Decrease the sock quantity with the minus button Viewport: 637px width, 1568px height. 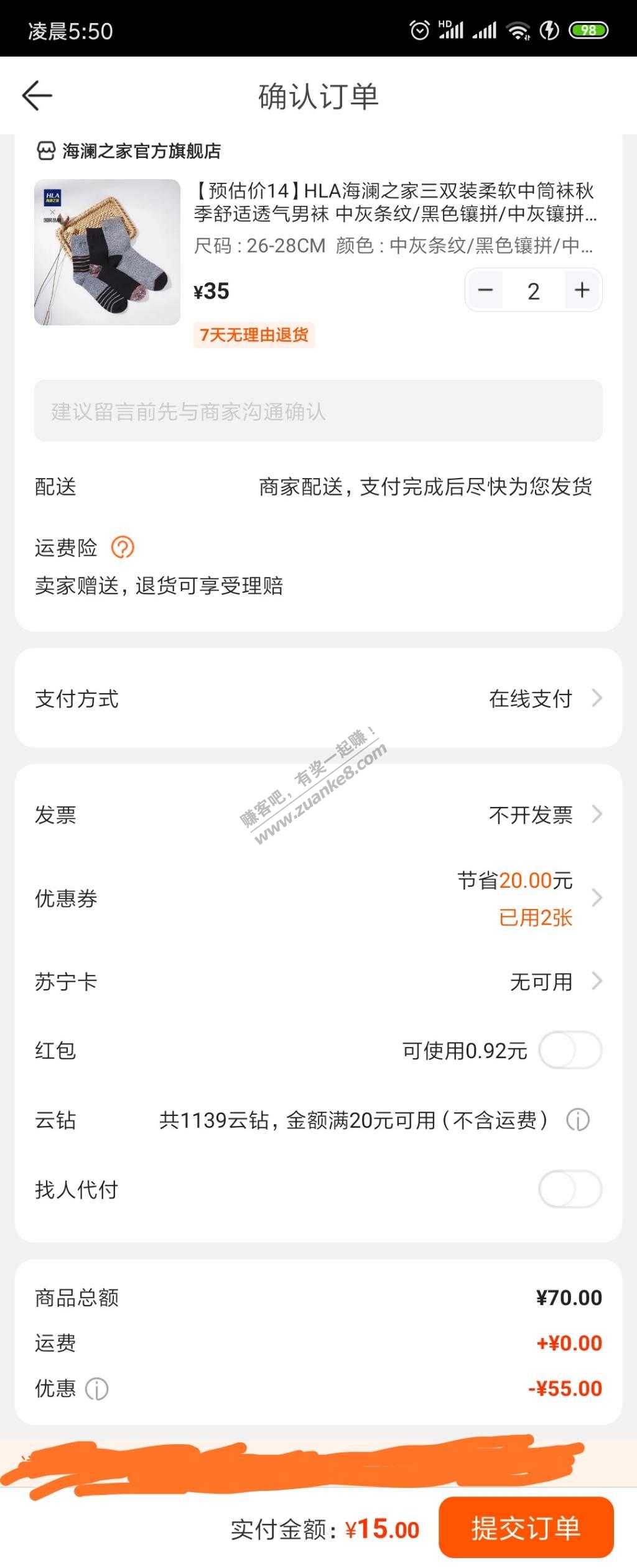[x=486, y=290]
